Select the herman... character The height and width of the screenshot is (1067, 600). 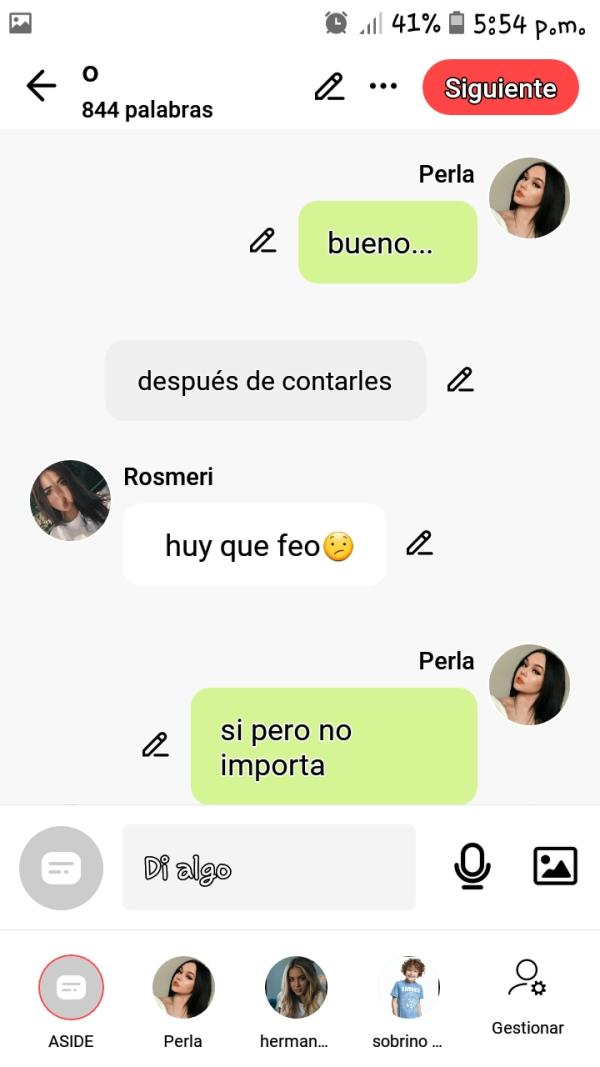tap(296, 988)
